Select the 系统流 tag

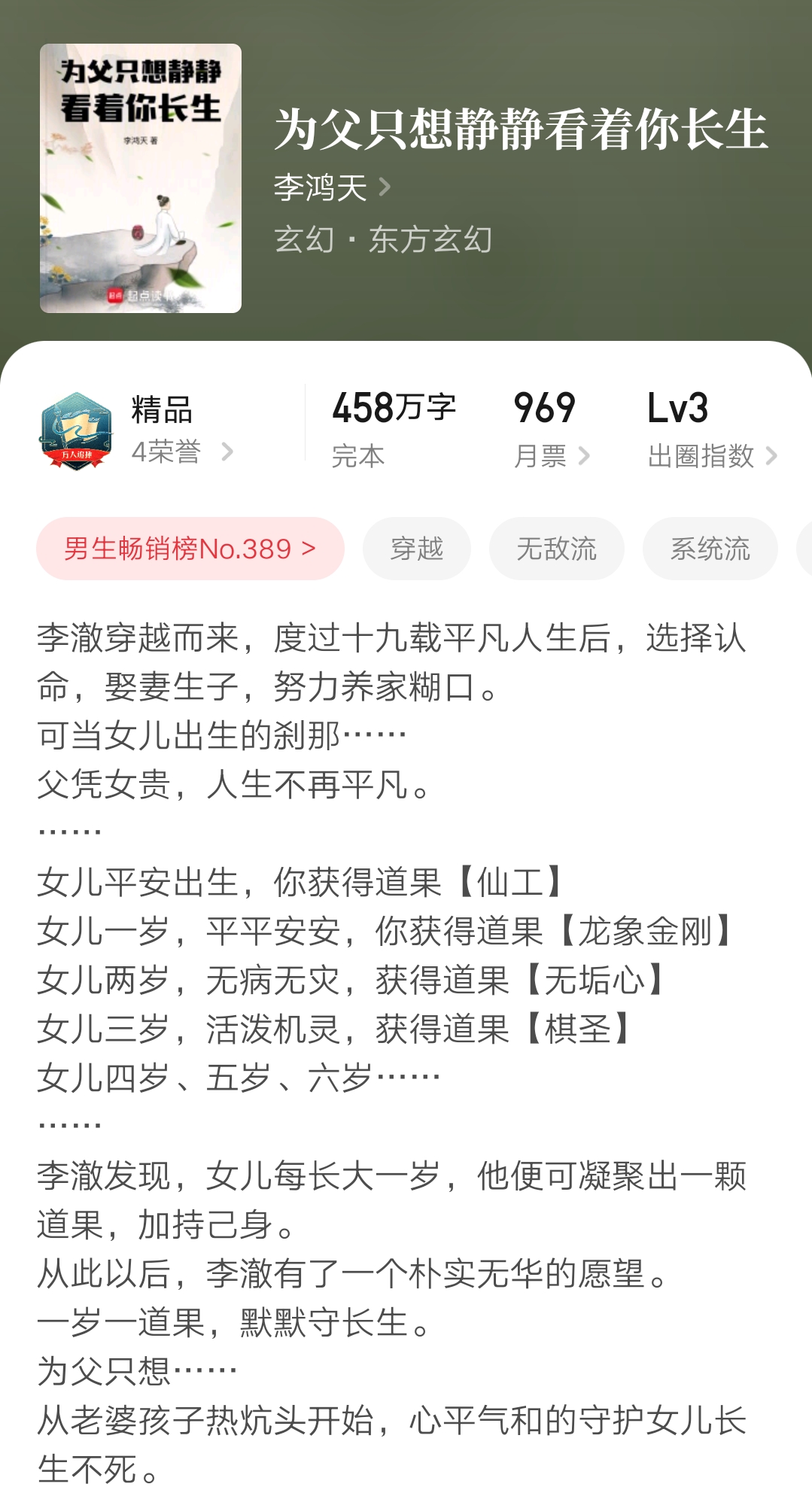tap(710, 549)
